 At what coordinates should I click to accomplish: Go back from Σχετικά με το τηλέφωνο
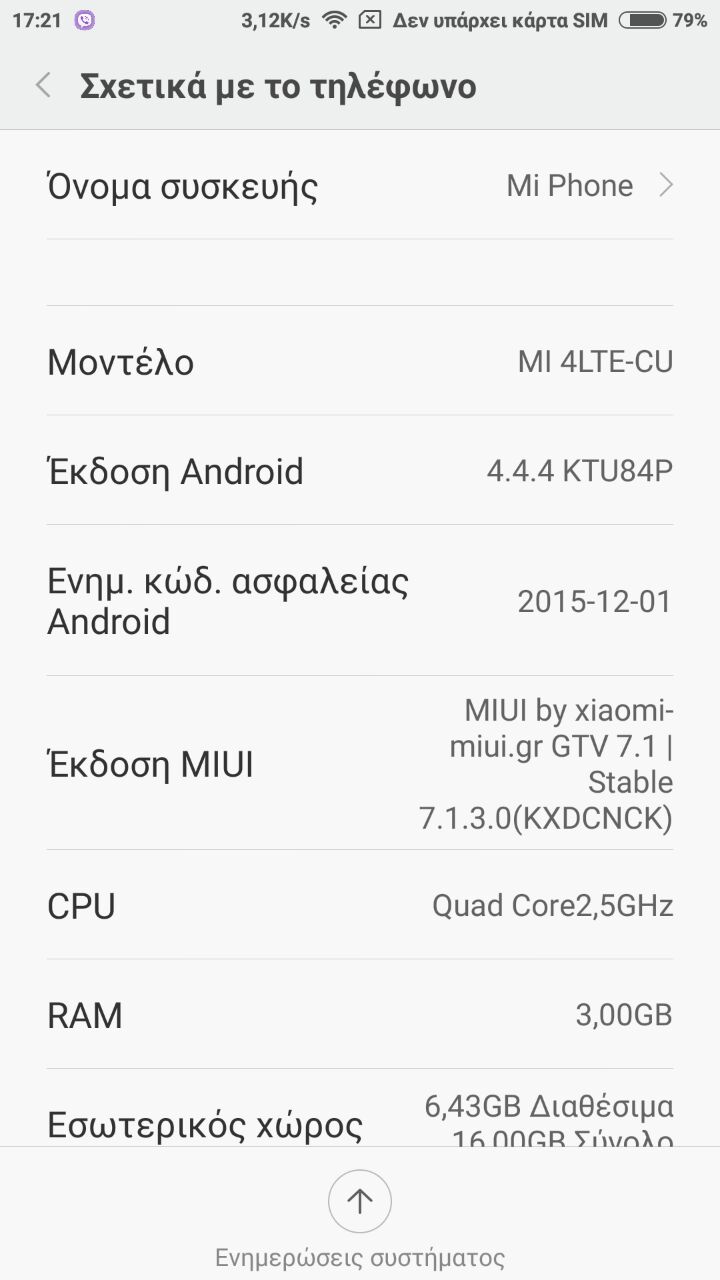pyautogui.click(x=43, y=86)
